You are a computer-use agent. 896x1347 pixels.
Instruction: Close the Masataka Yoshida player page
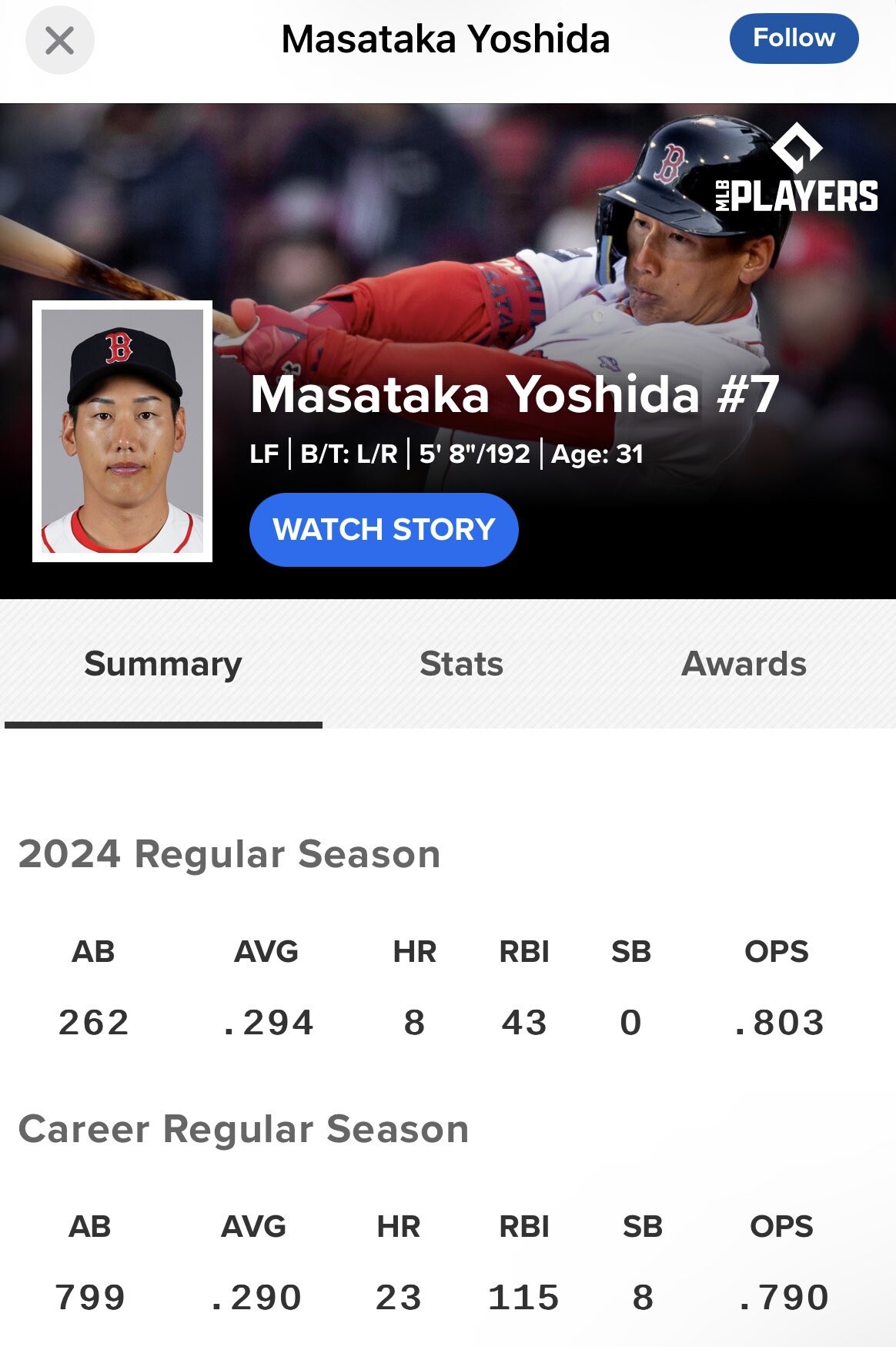point(59,40)
